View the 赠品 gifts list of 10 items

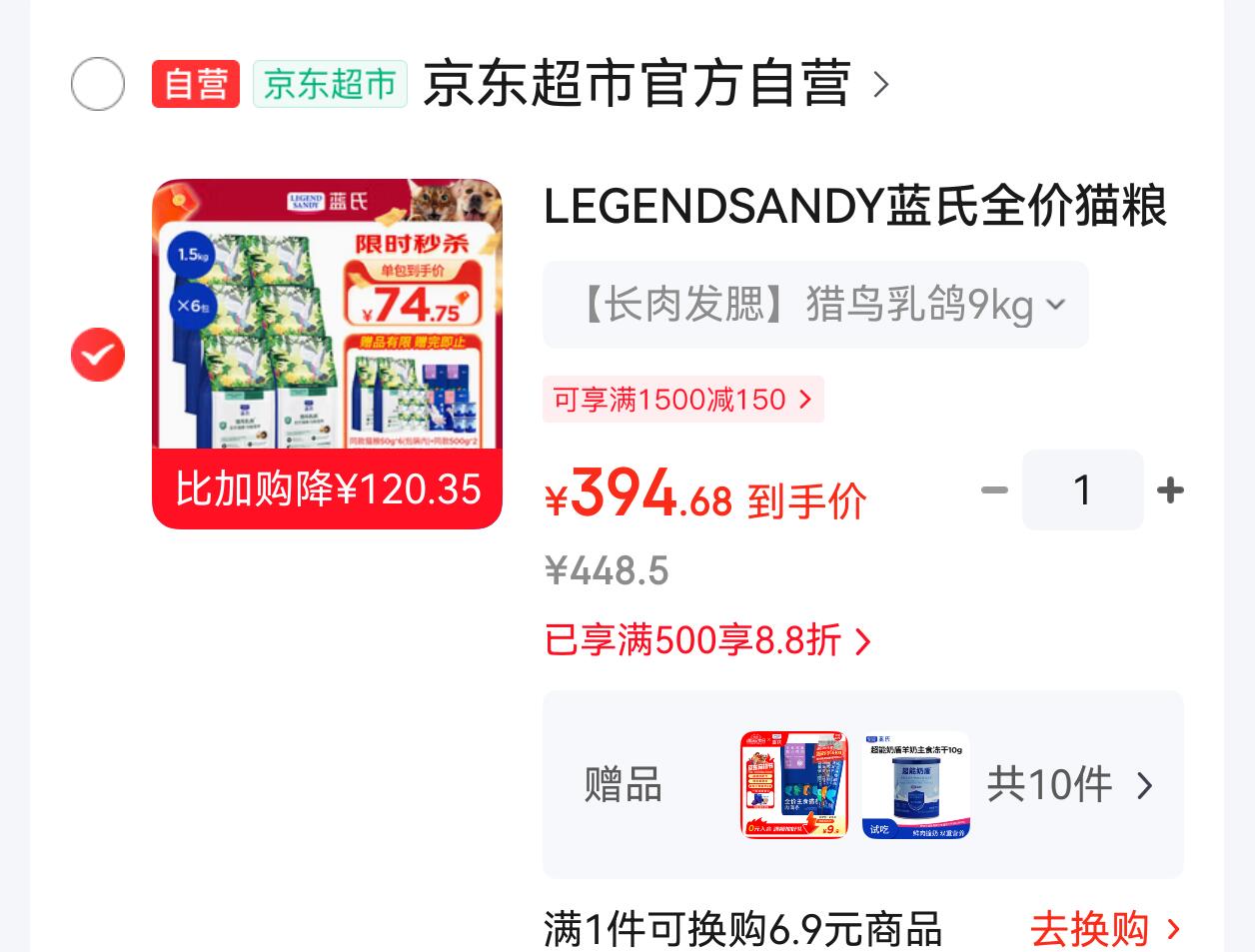pyautogui.click(x=863, y=784)
